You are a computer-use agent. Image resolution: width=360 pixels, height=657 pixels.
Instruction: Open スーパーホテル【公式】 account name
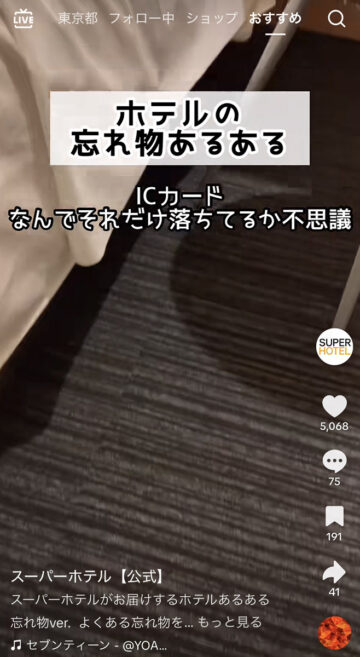87,577
